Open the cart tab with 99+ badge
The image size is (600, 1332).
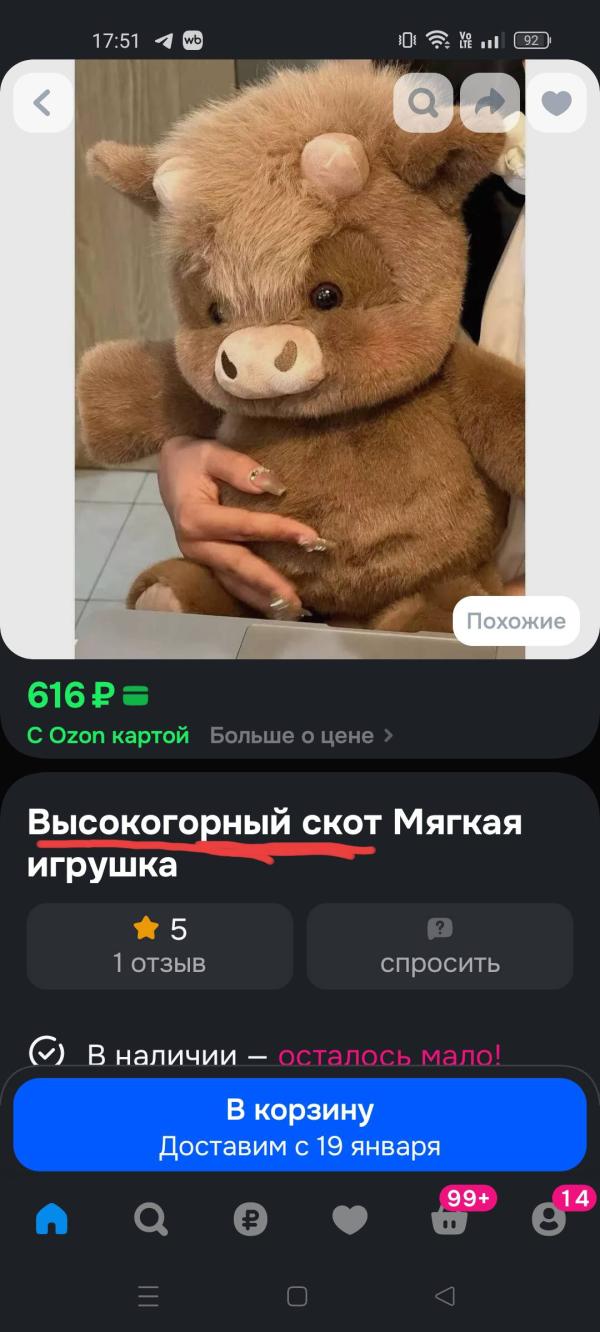coord(450,1217)
